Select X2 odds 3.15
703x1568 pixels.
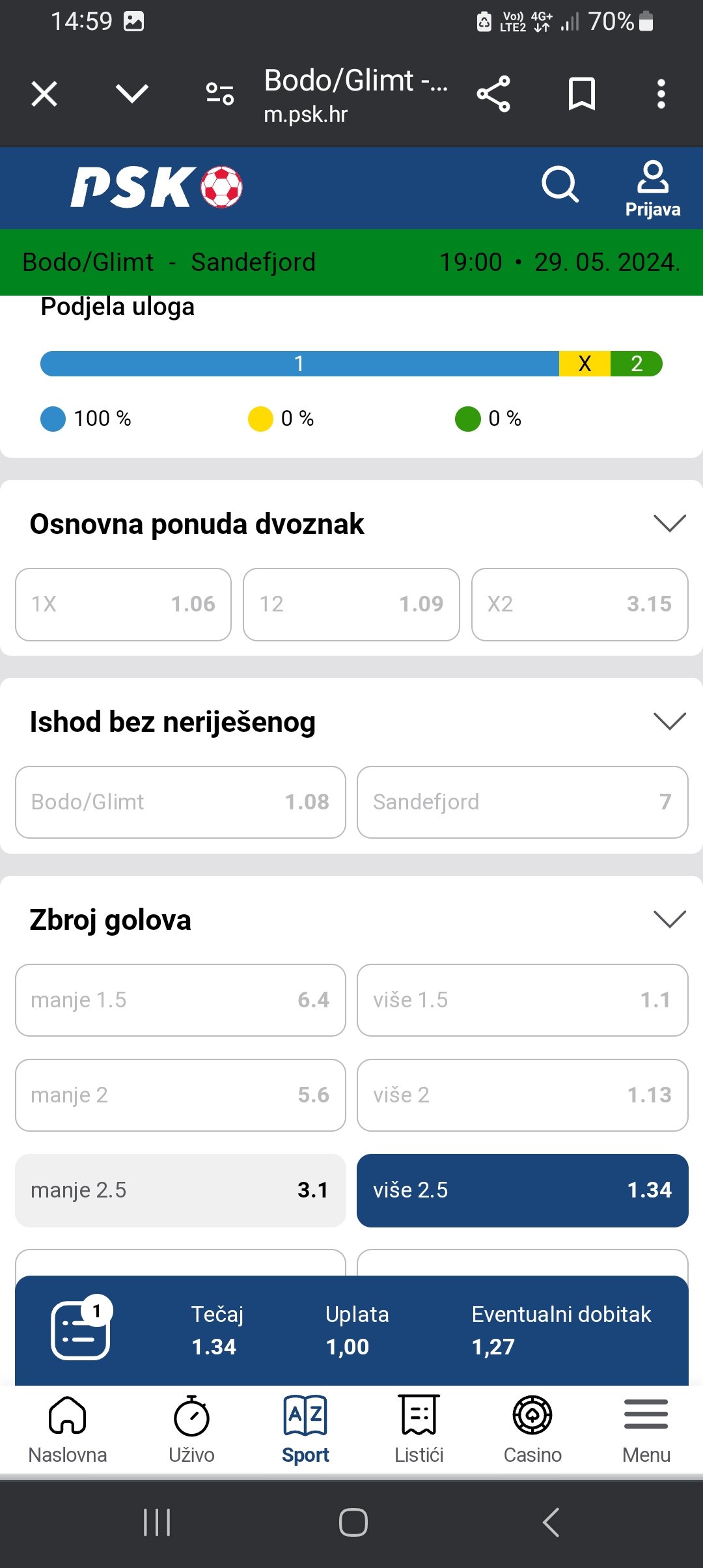pos(579,604)
